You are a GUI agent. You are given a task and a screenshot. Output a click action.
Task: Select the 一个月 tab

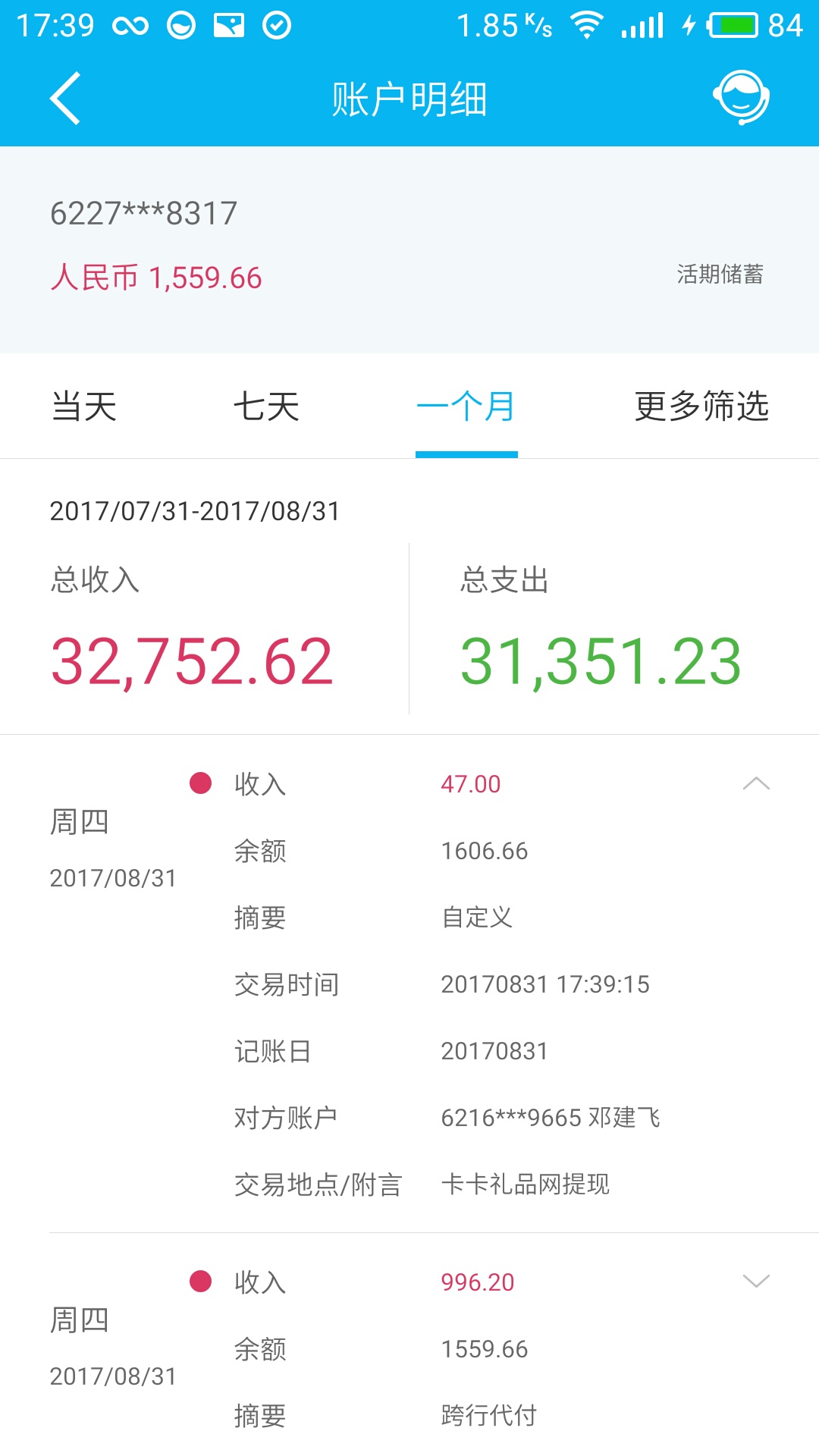[x=466, y=406]
